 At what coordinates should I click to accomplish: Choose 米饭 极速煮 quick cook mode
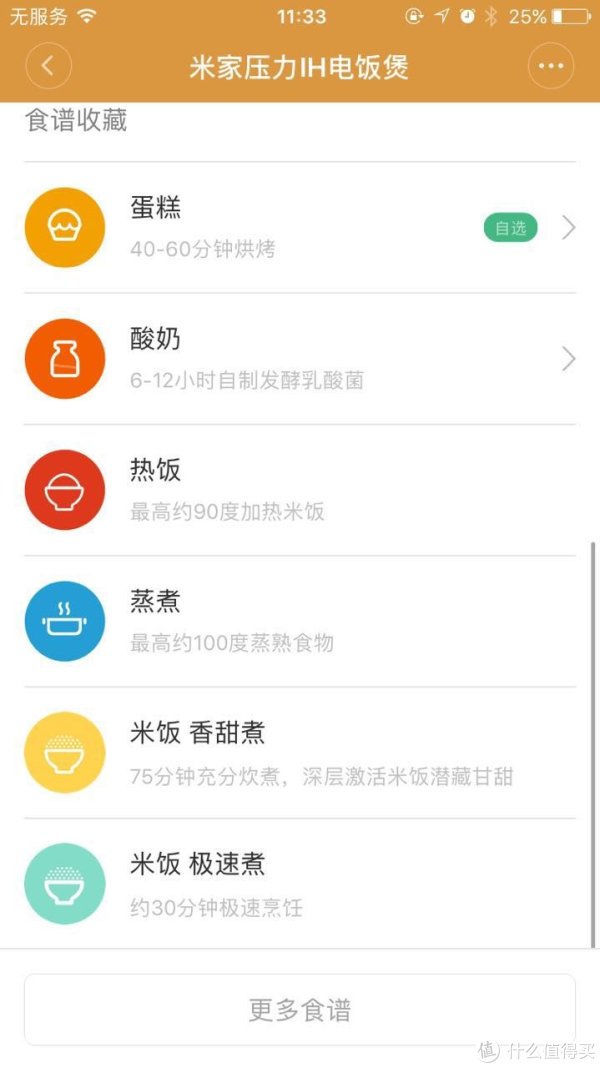pyautogui.click(x=300, y=883)
